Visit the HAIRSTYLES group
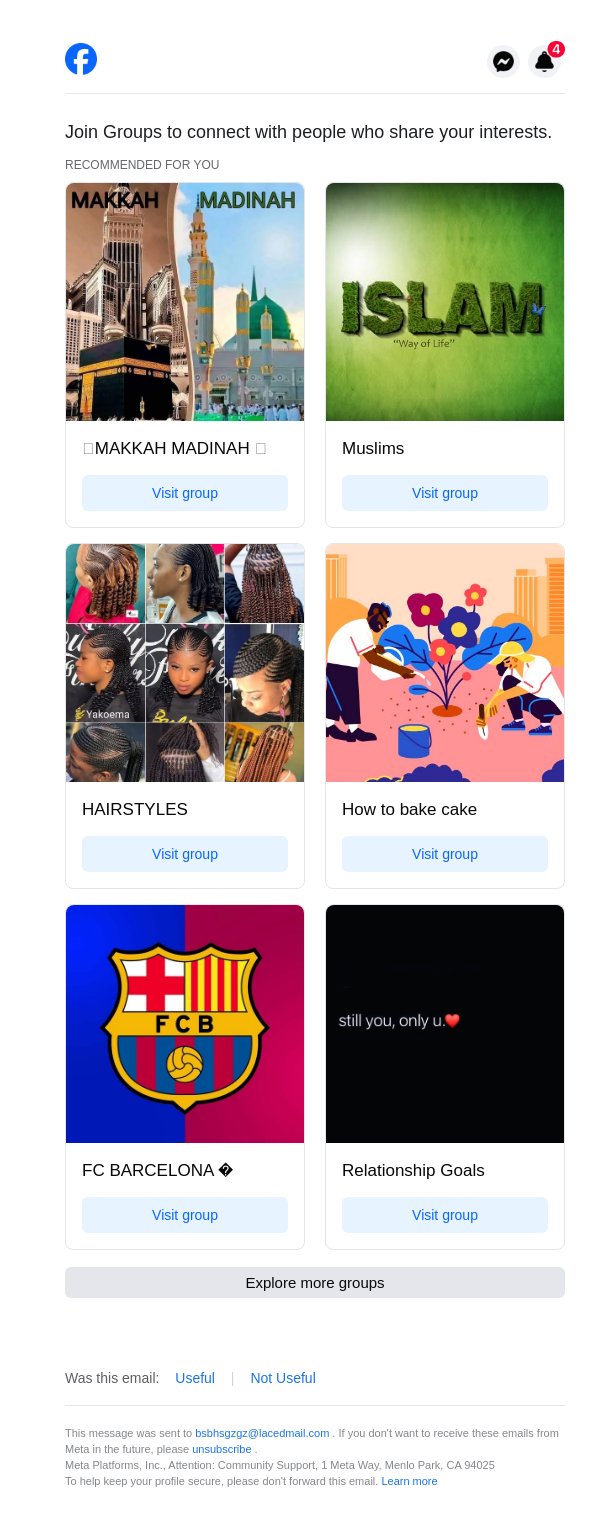The width and height of the screenshot is (600, 1527). [185, 854]
